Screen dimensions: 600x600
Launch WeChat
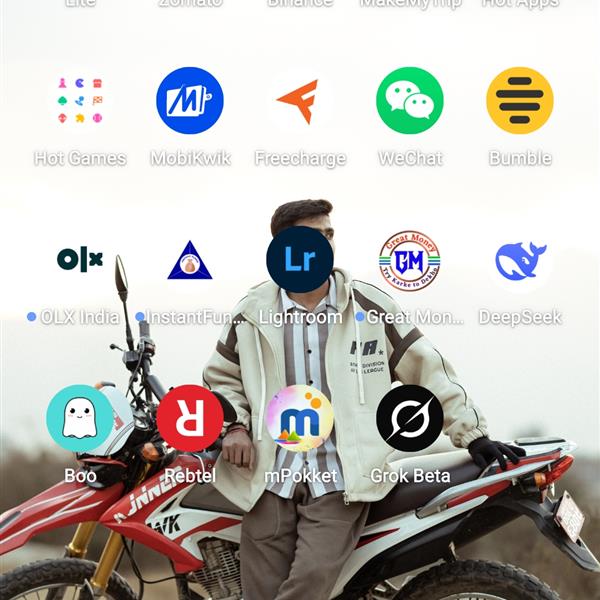[x=410, y=101]
